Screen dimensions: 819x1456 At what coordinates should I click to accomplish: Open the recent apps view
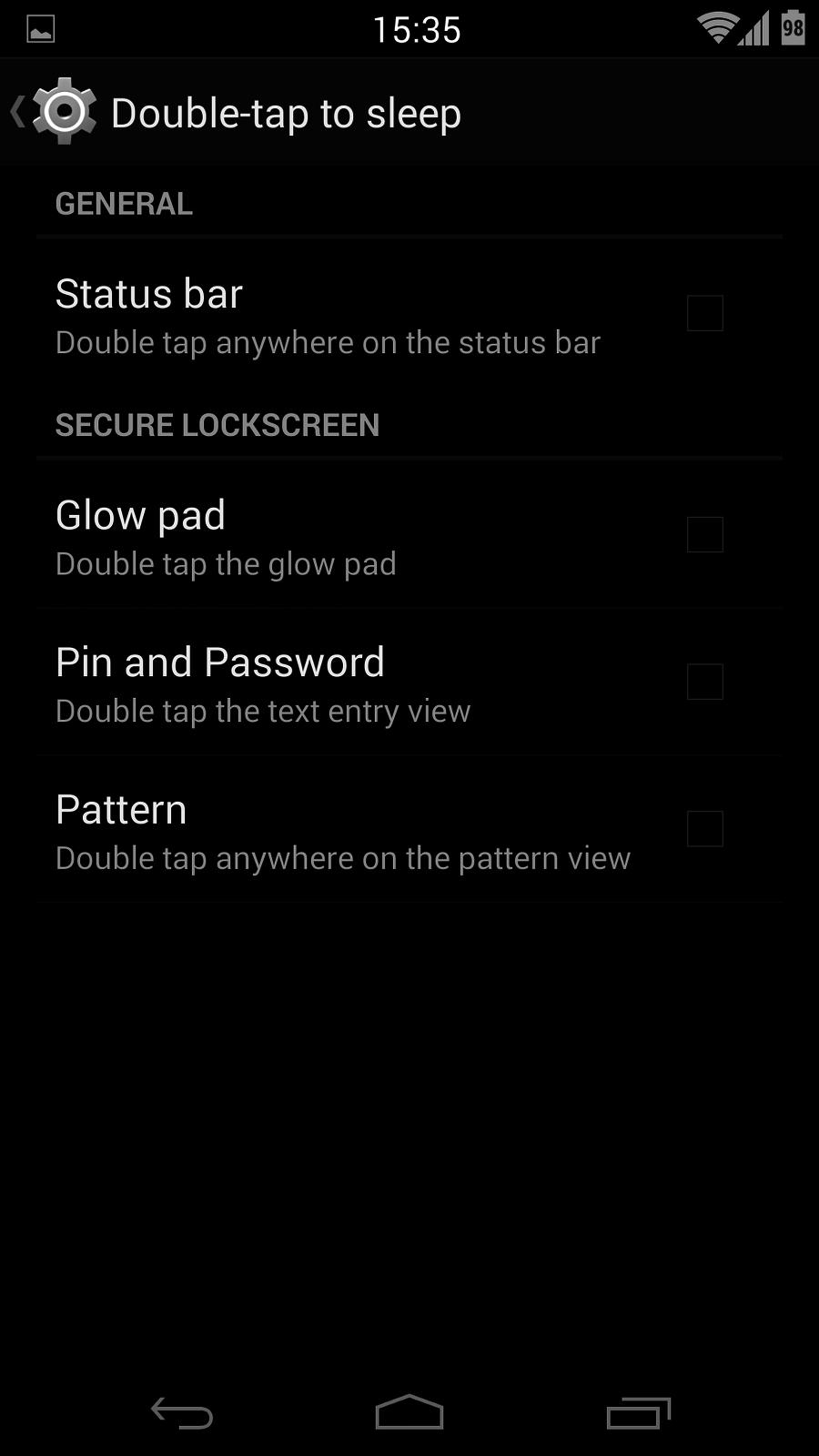coord(638,1412)
